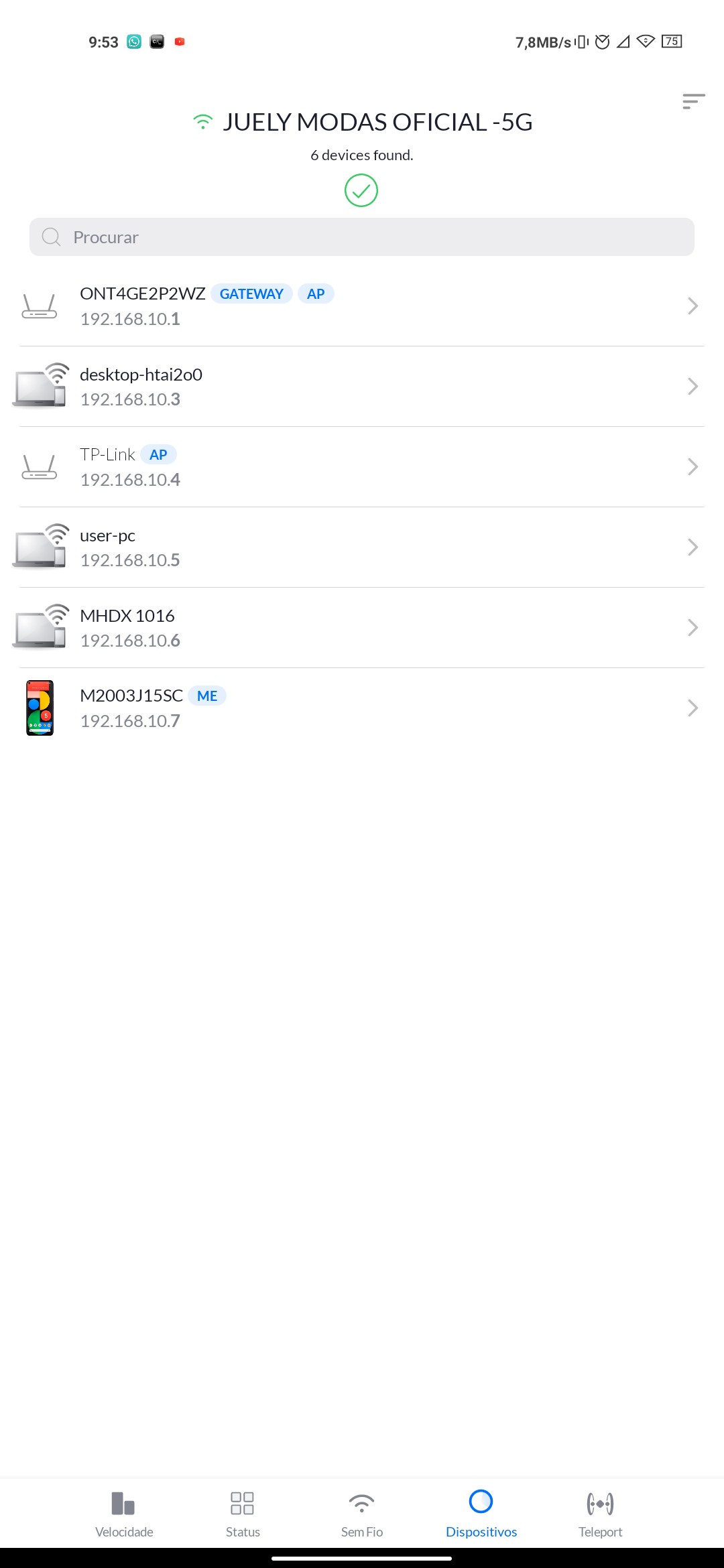Select the Dispositivos tab
This screenshot has width=724, height=1568.
(481, 1513)
